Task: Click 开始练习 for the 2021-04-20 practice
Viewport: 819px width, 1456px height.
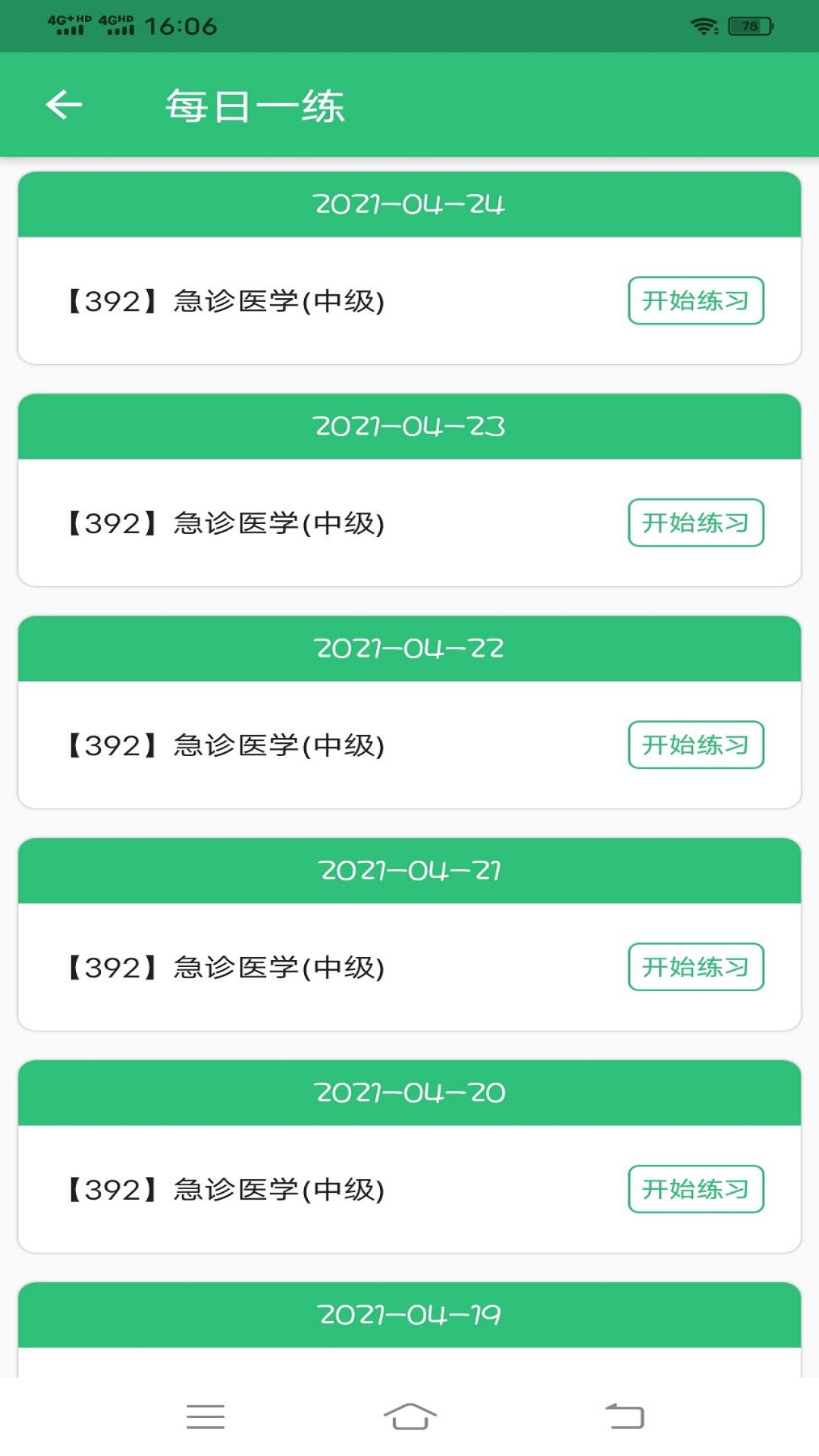Action: click(x=695, y=1189)
